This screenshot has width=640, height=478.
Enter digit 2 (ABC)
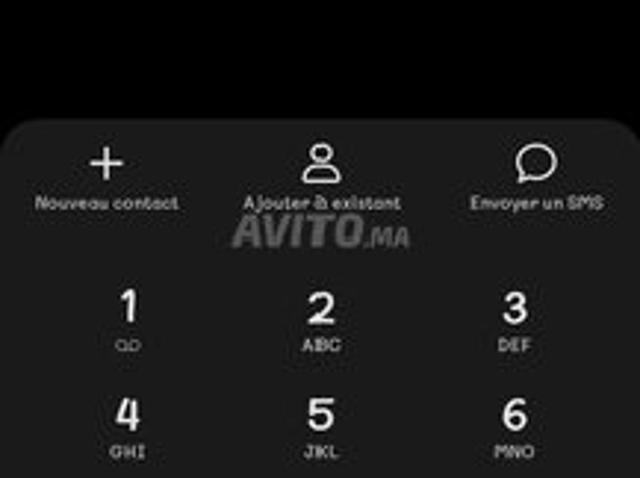pos(321,320)
